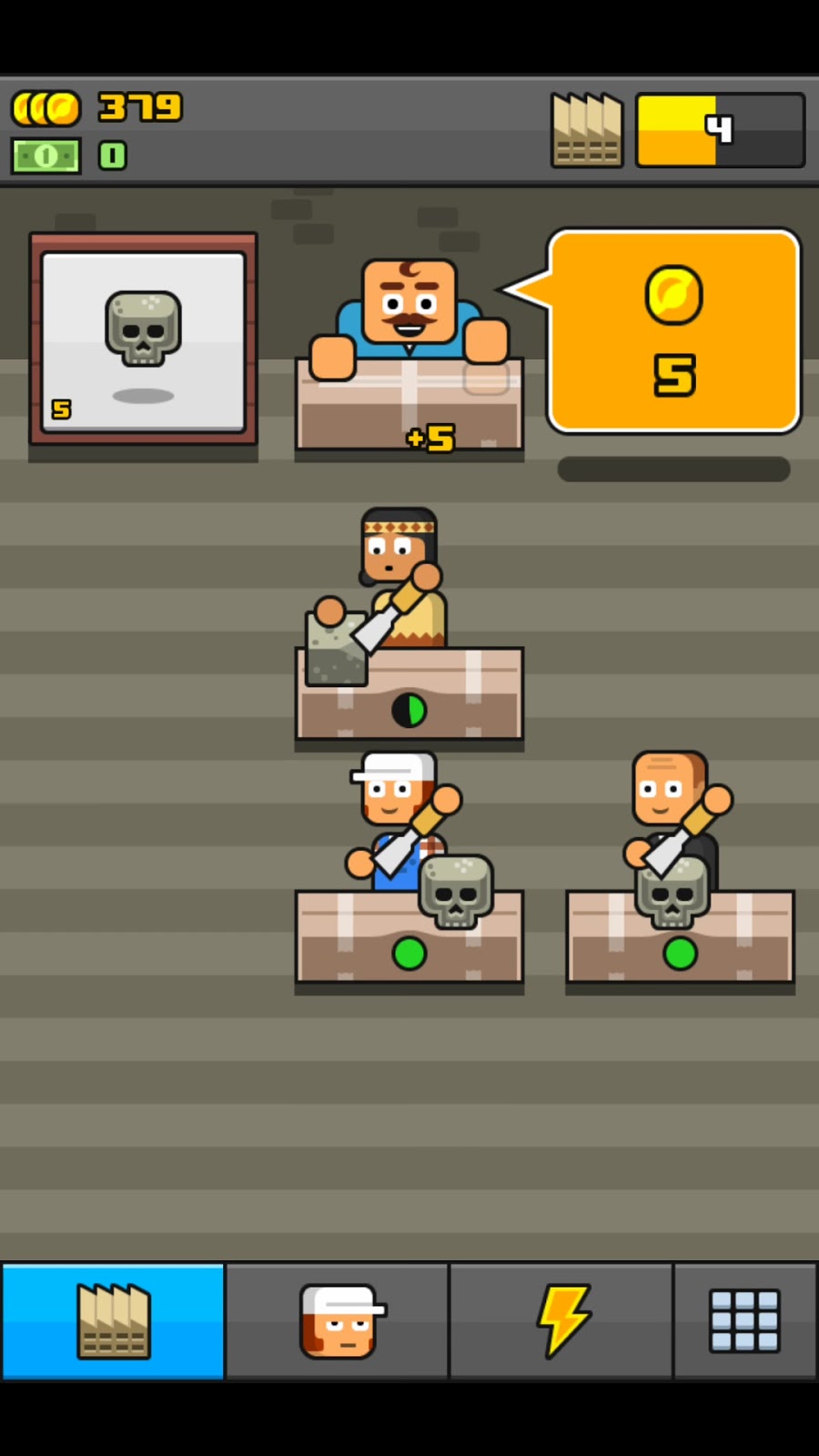This screenshot has width=819, height=1456.
Task: Switch to the factory tab
Action: pos(113,1321)
